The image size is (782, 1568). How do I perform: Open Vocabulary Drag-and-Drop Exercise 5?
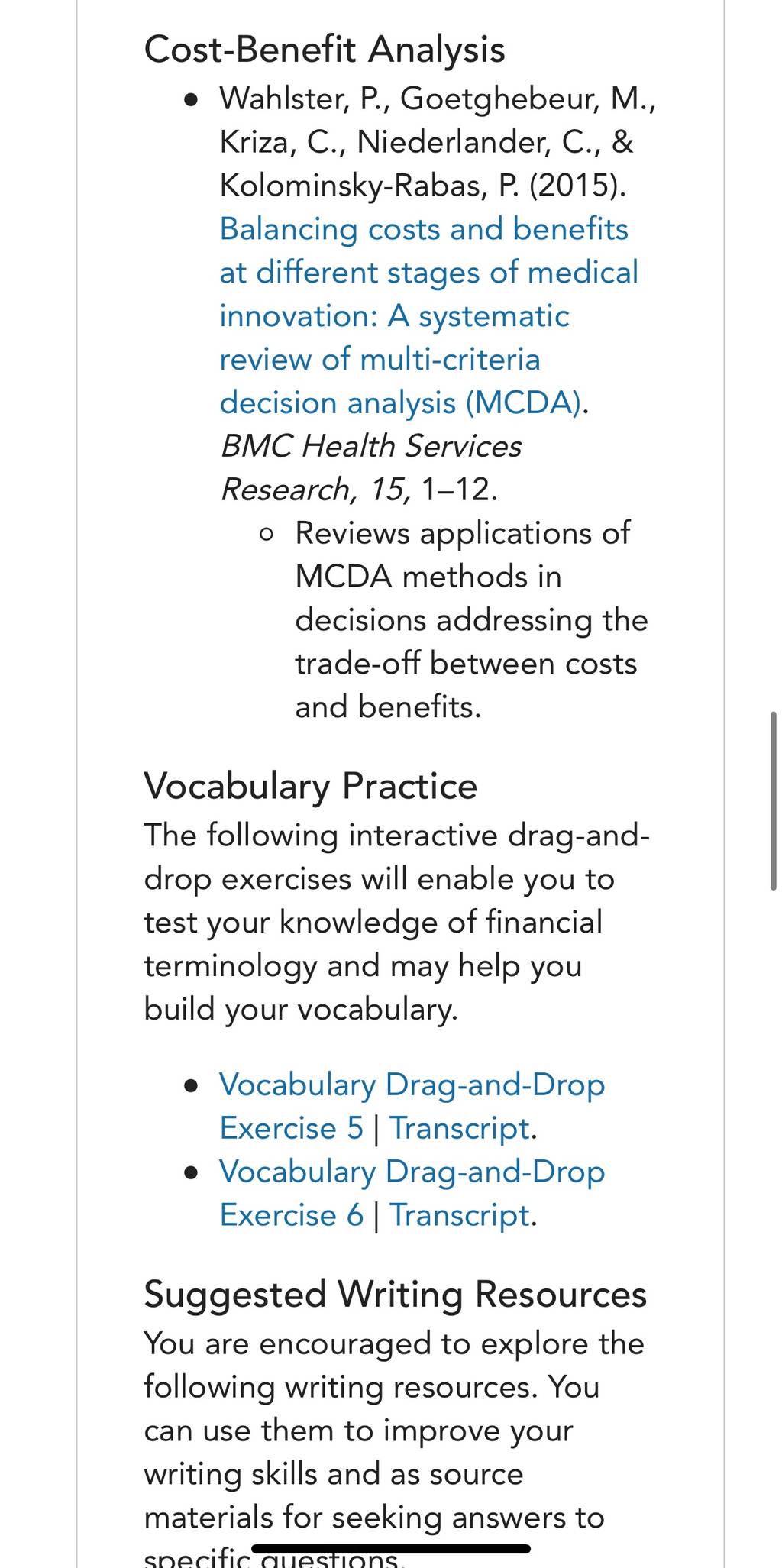pyautogui.click(x=412, y=1106)
